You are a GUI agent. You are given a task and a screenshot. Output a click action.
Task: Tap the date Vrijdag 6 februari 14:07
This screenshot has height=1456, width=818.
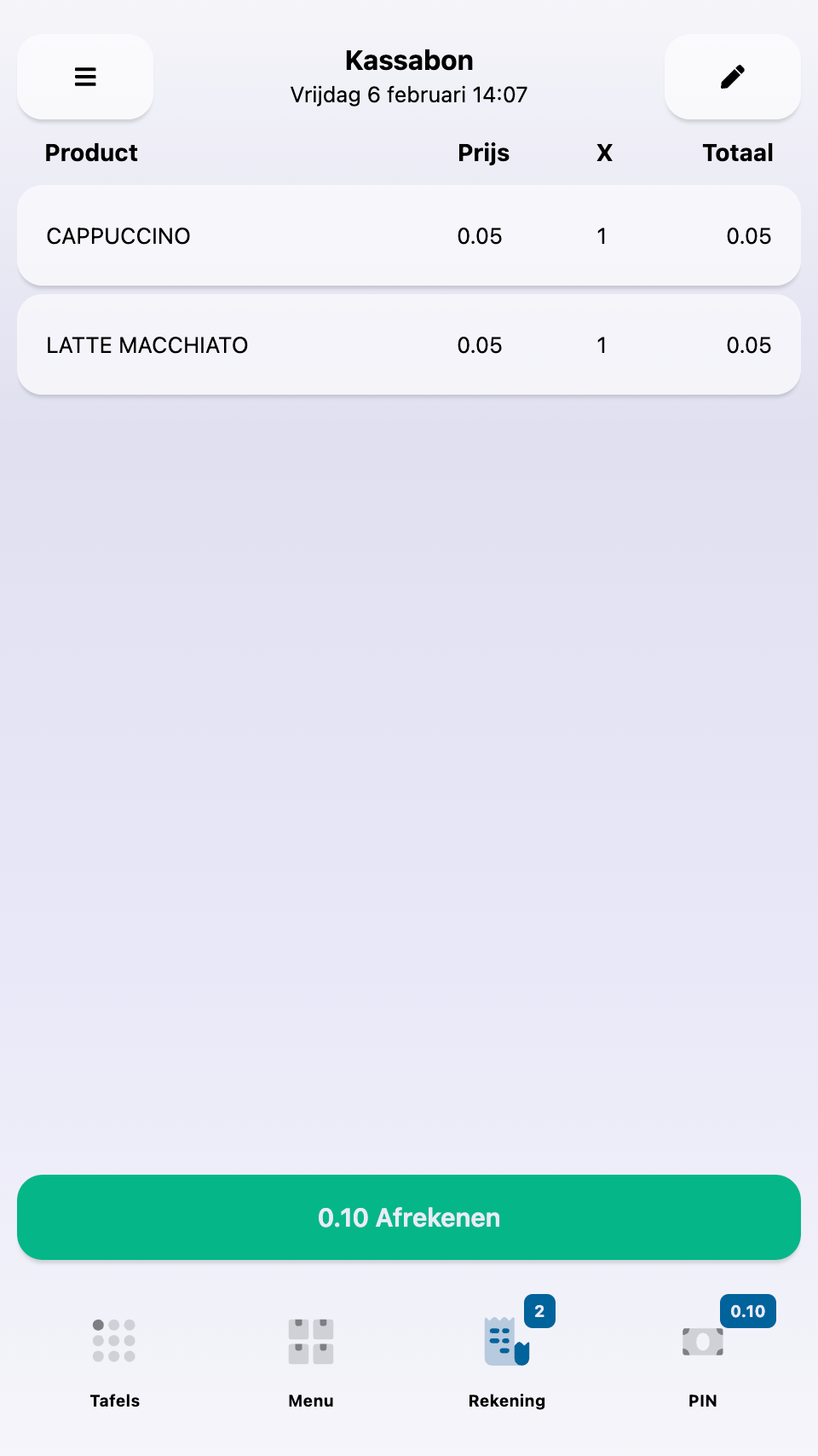[x=409, y=95]
